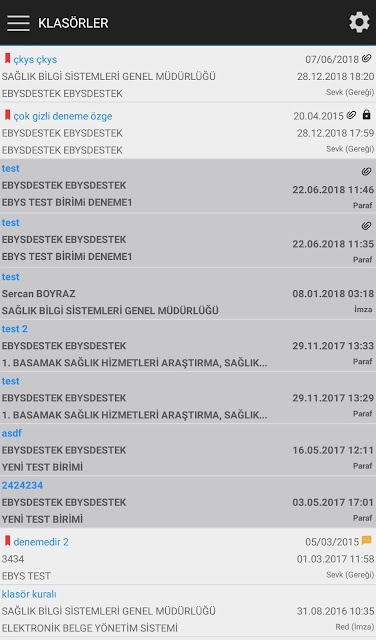Open the 'test' item dated 22.06.2018 11:35
376x640 pixels.
(188, 240)
